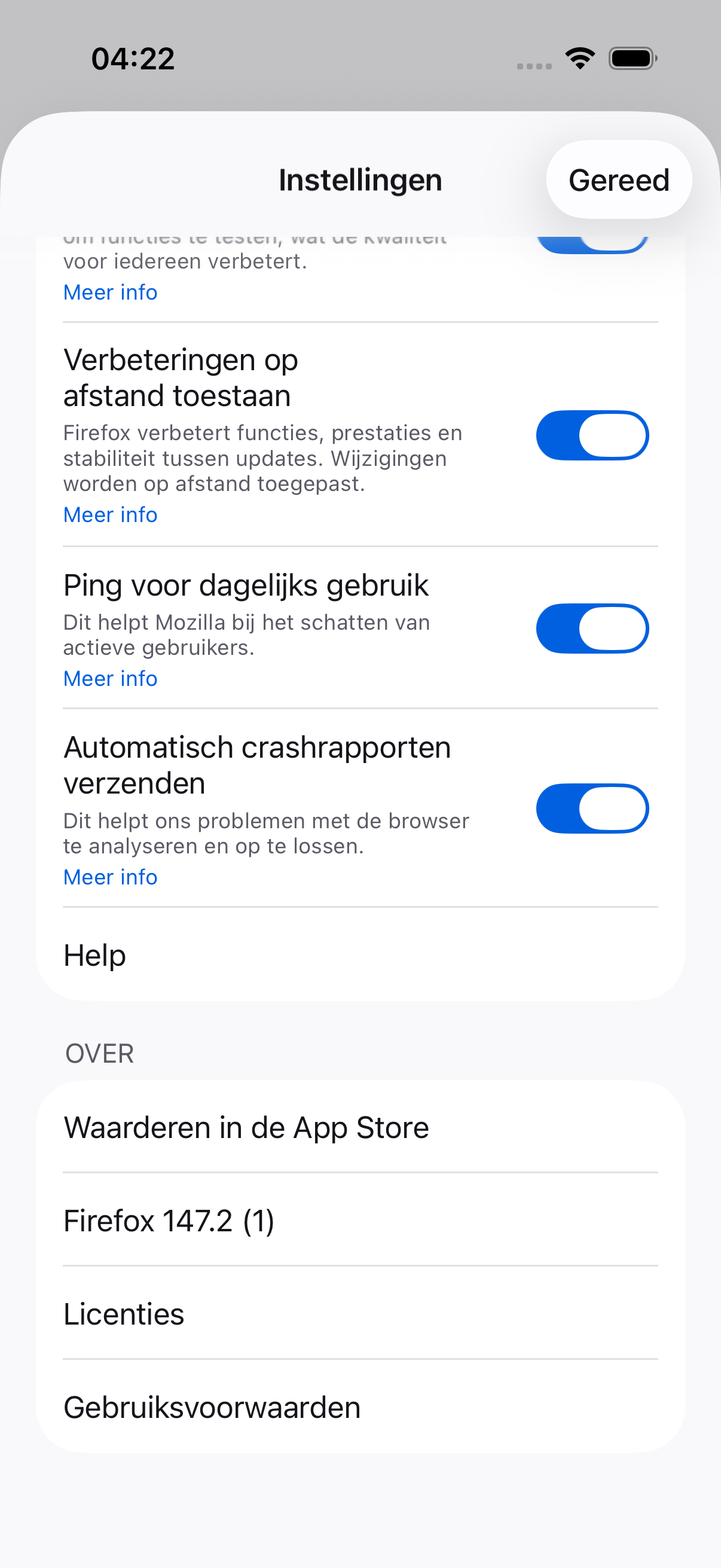
Task: Open the Help row
Action: 360,954
